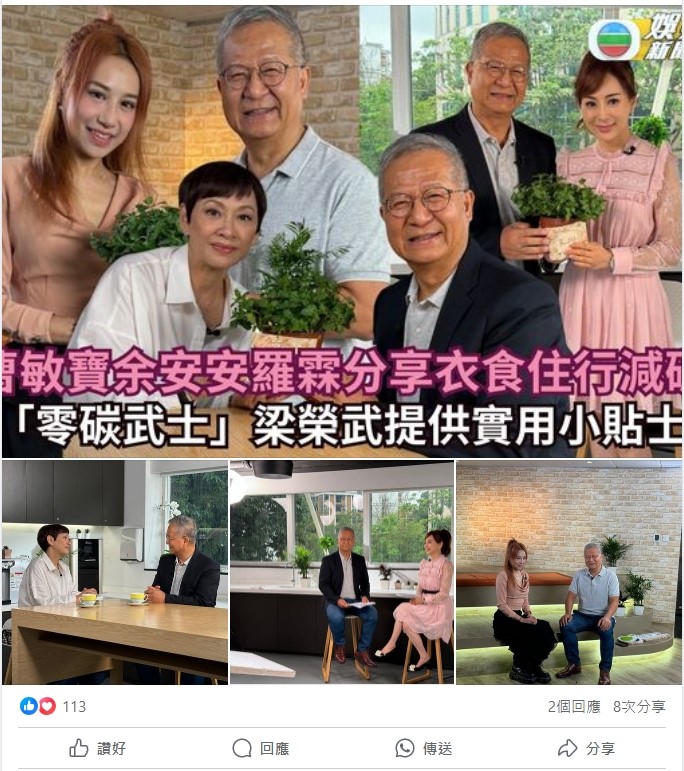
Task: Share this post with 分享
Action: point(586,748)
